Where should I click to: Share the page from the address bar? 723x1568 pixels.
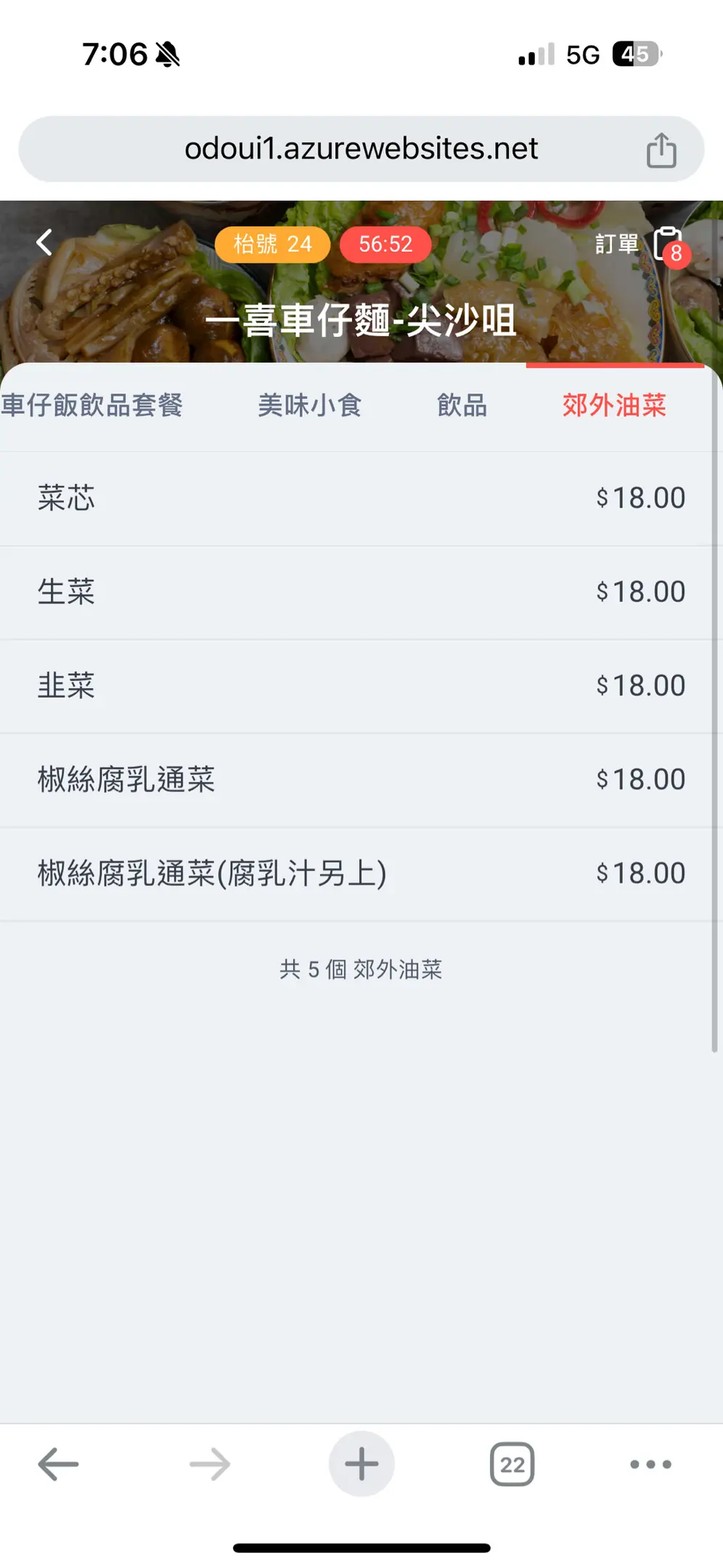(661, 150)
